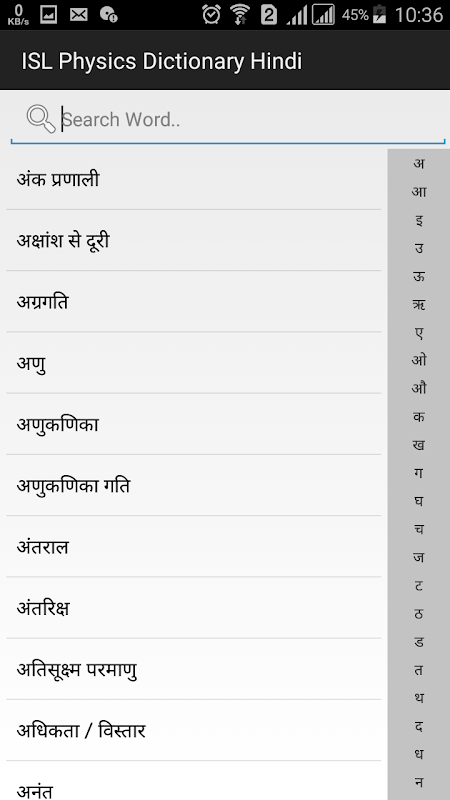Tap the Search Word input field
Viewport: 450px width, 800px height.
tap(228, 119)
